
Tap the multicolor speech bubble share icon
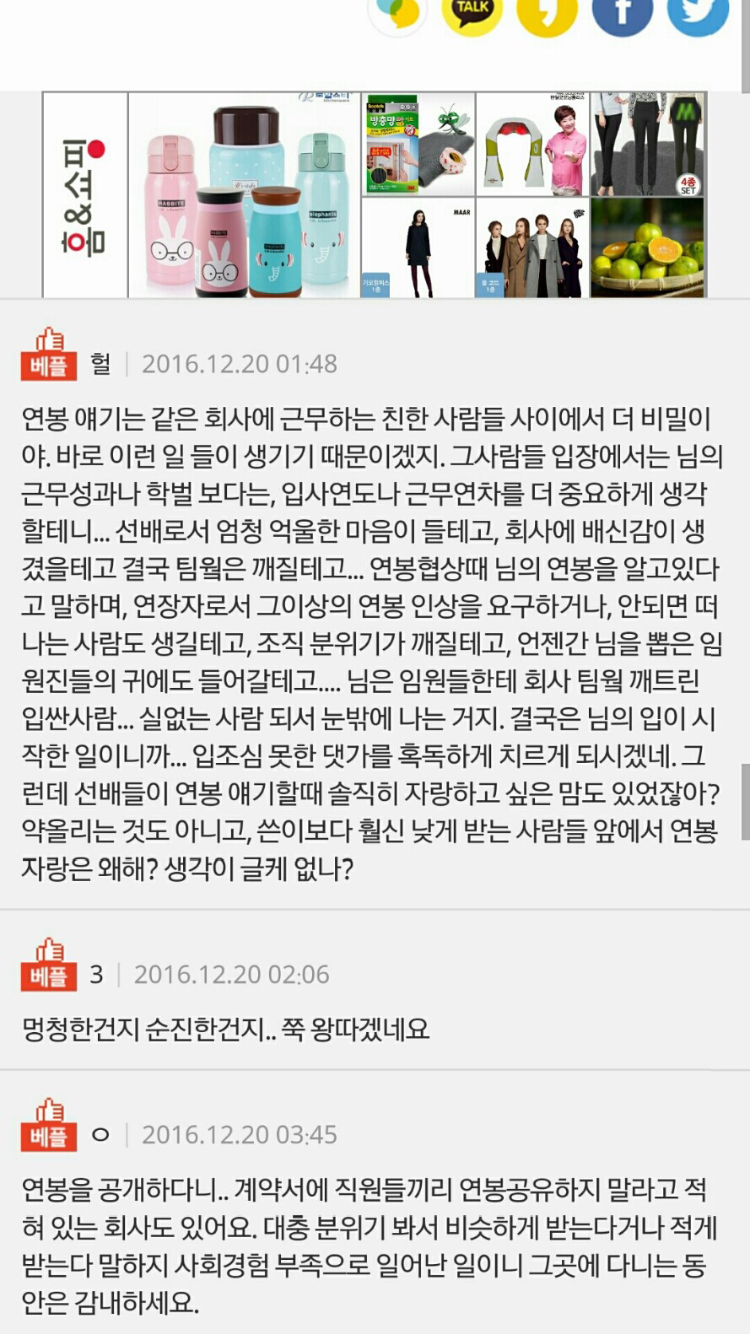[x=398, y=12]
